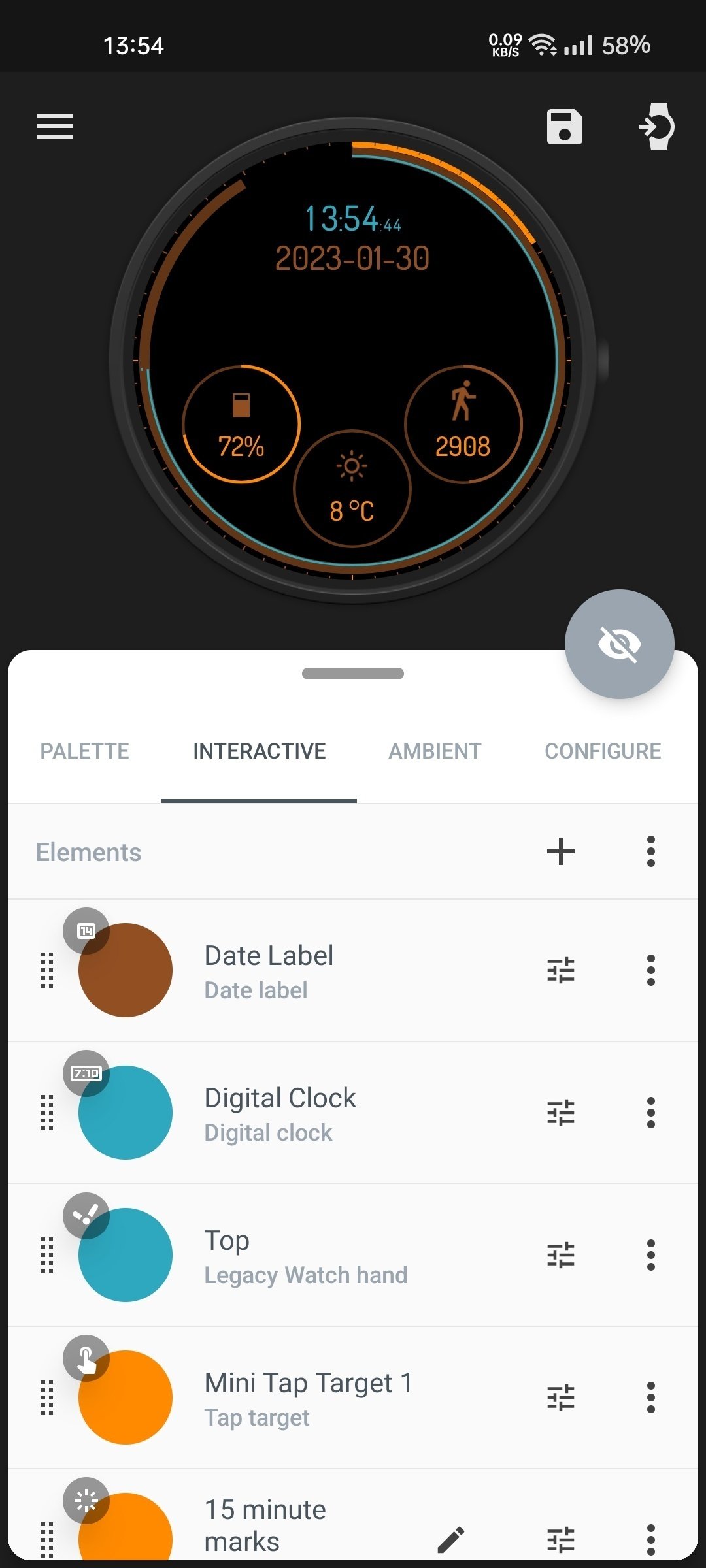Adjust settings sliders for Digital Clock

[561, 1113]
